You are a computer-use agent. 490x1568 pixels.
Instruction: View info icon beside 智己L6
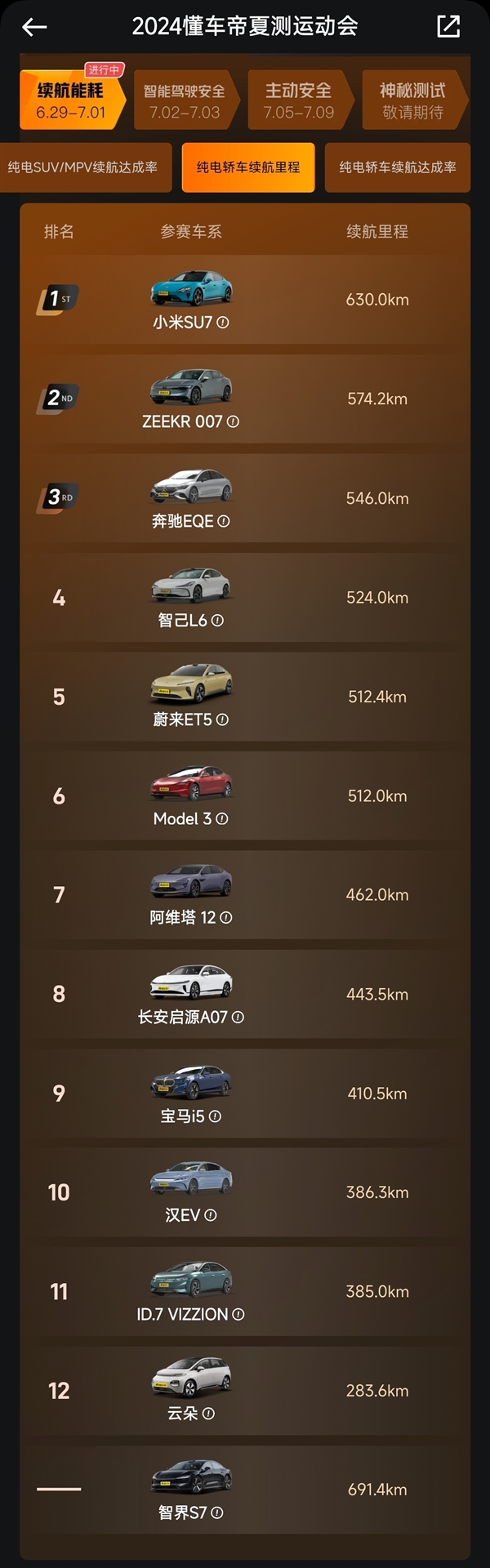pos(217,621)
